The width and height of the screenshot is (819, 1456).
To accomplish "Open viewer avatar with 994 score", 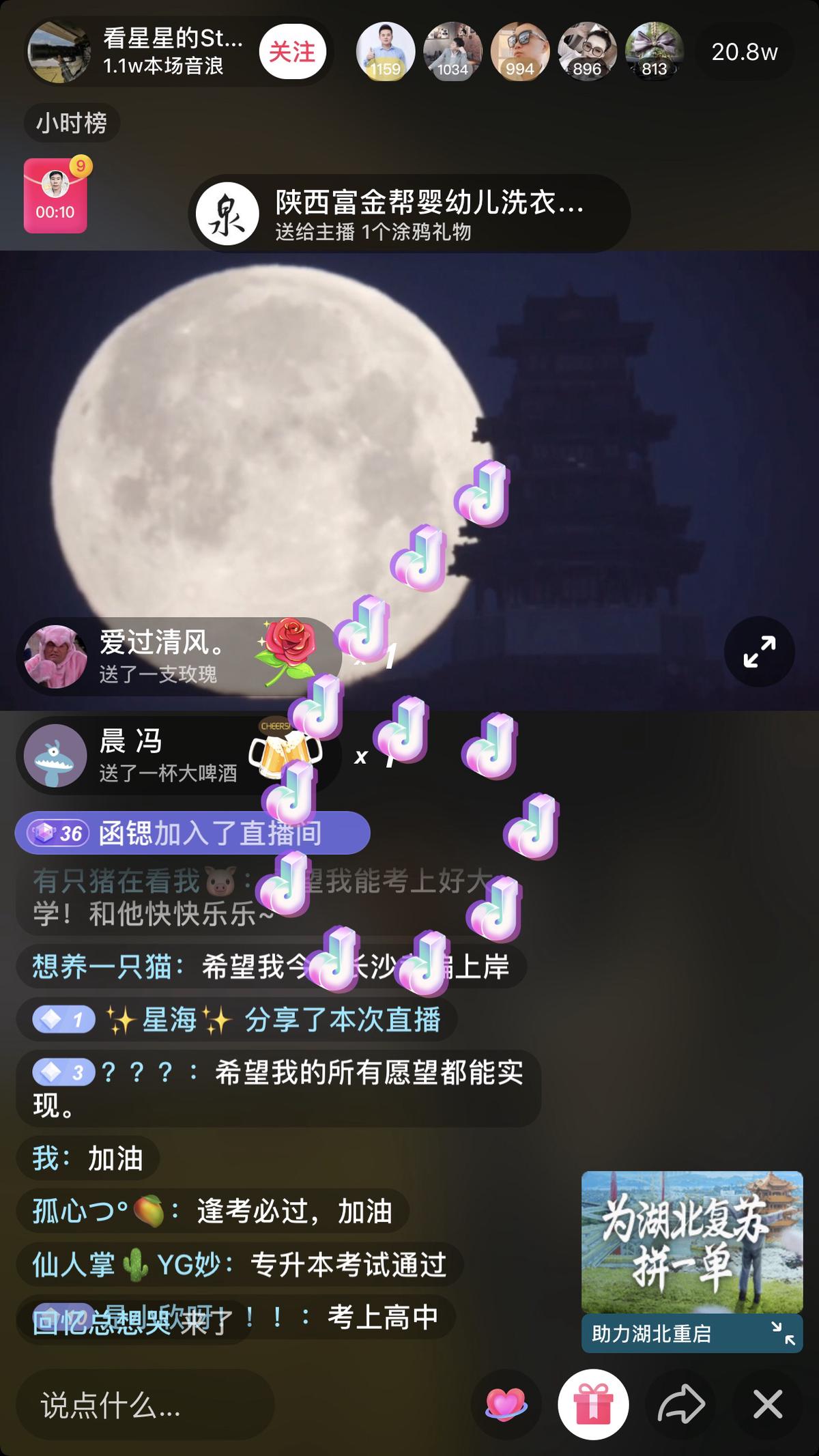I will (519, 52).
